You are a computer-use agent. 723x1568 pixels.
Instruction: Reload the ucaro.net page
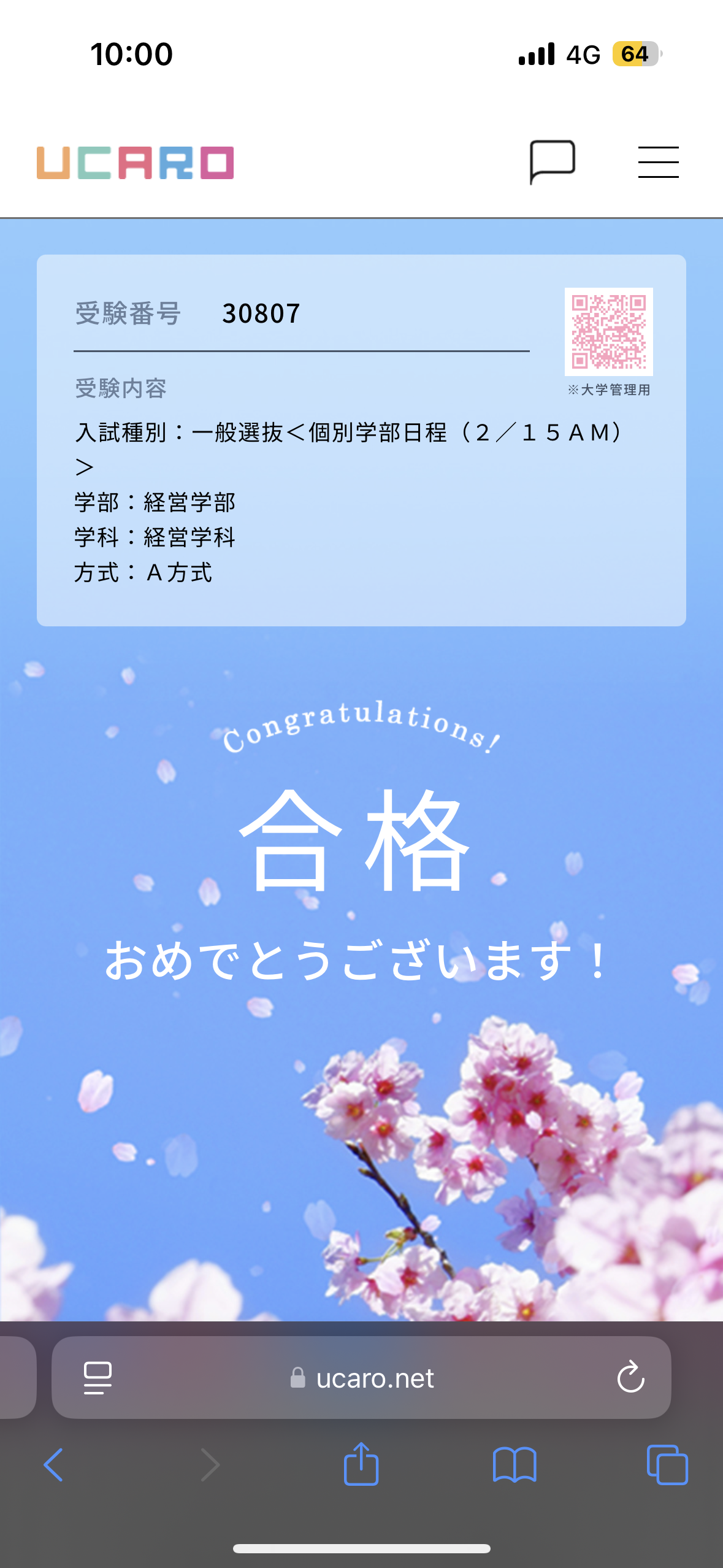pyautogui.click(x=630, y=1378)
